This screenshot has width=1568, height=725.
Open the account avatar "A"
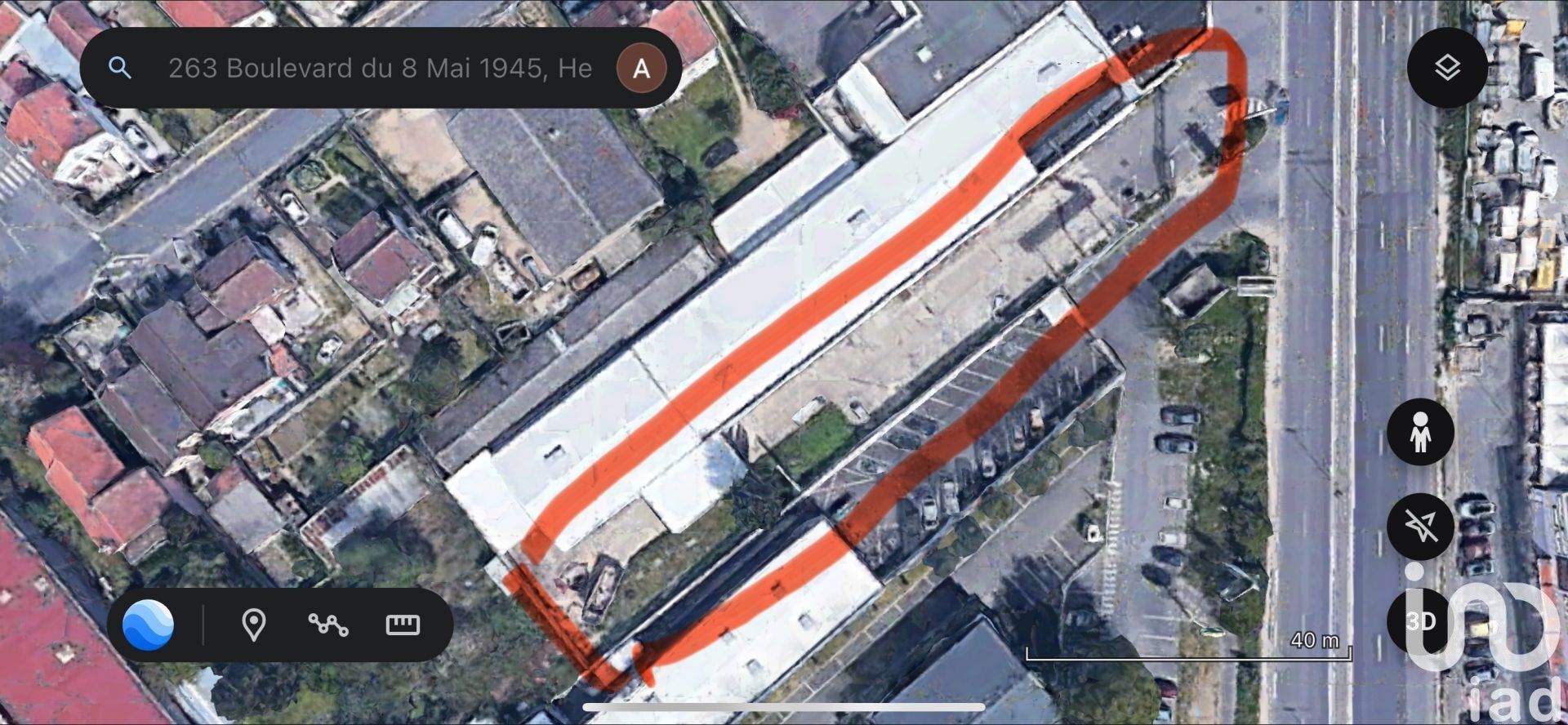[x=641, y=68]
